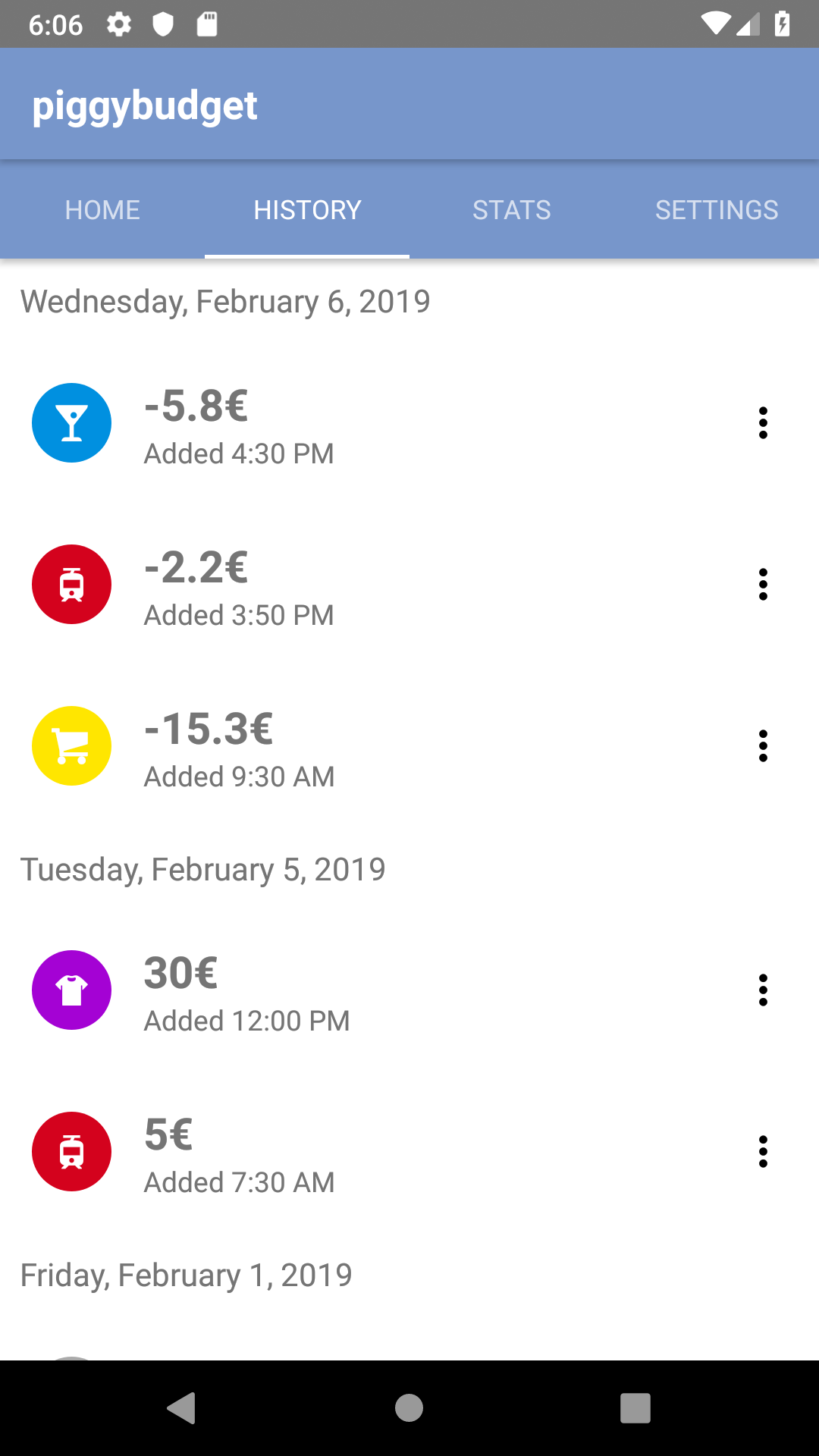Go back with the system back button
The width and height of the screenshot is (819, 1456).
click(182, 1408)
